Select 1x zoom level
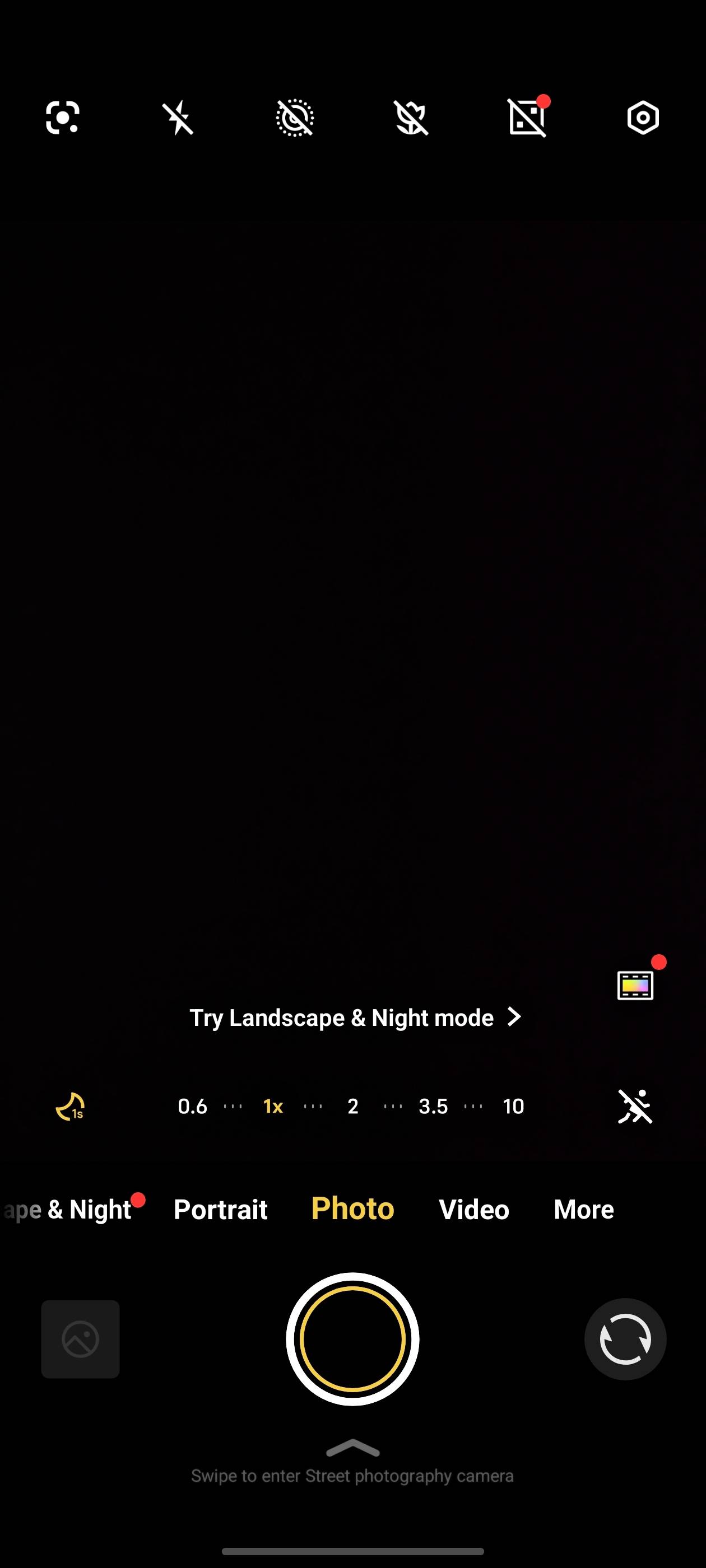This screenshot has height=1568, width=706. tap(273, 1106)
